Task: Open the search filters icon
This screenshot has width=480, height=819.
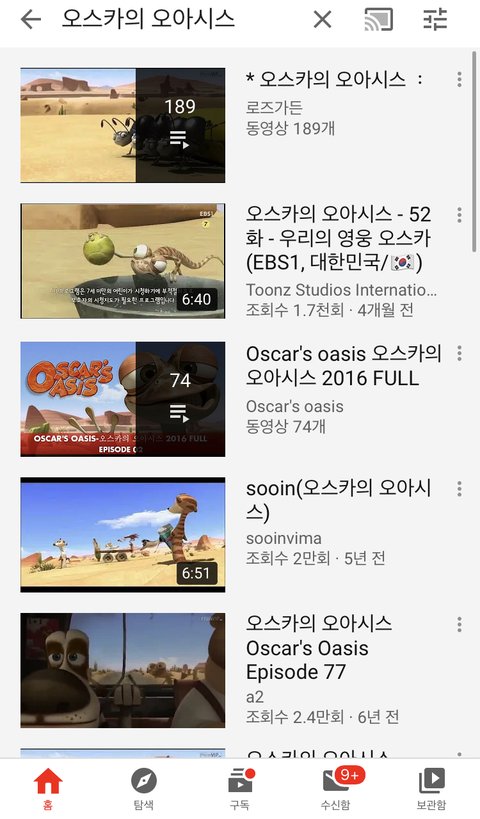Action: [x=435, y=19]
